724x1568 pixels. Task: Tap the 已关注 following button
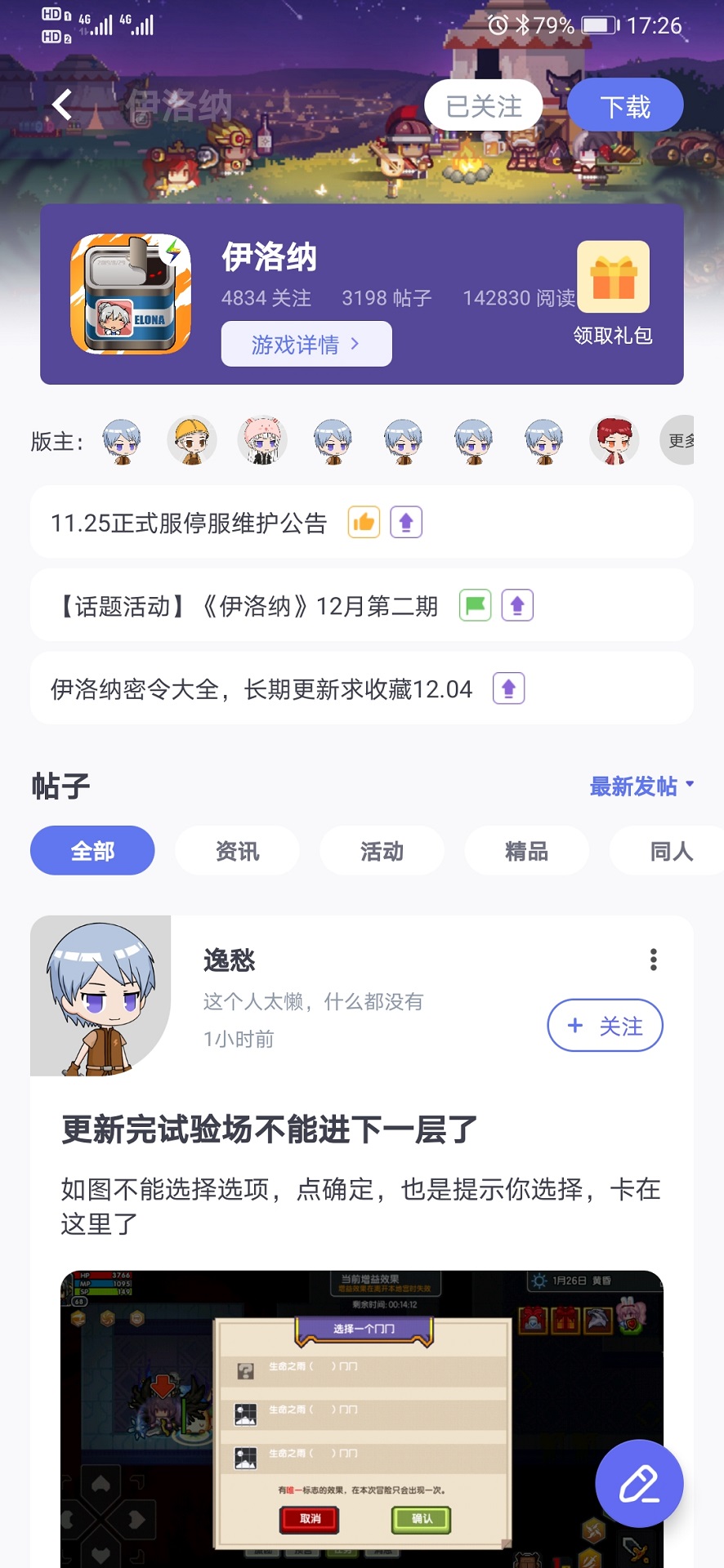(483, 106)
